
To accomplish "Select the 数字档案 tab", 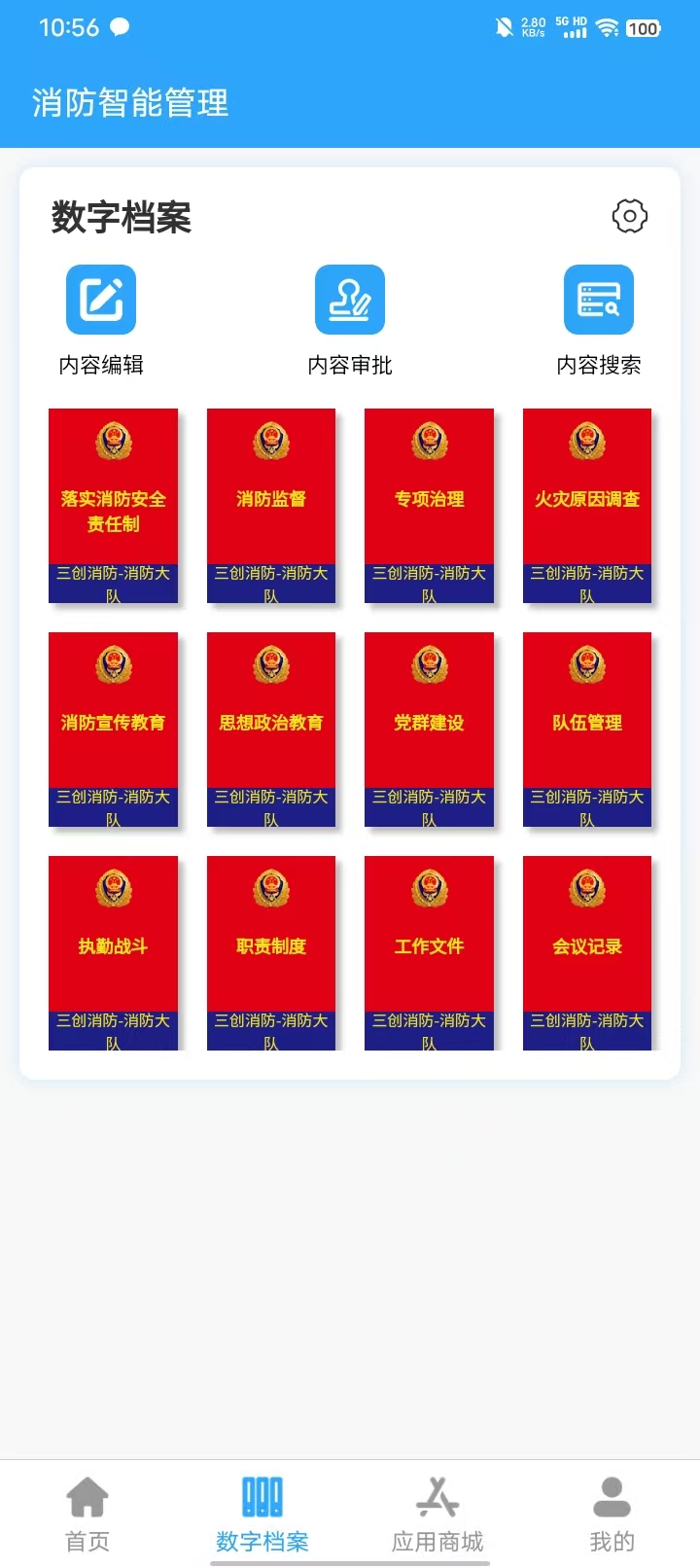I will pyautogui.click(x=262, y=1514).
